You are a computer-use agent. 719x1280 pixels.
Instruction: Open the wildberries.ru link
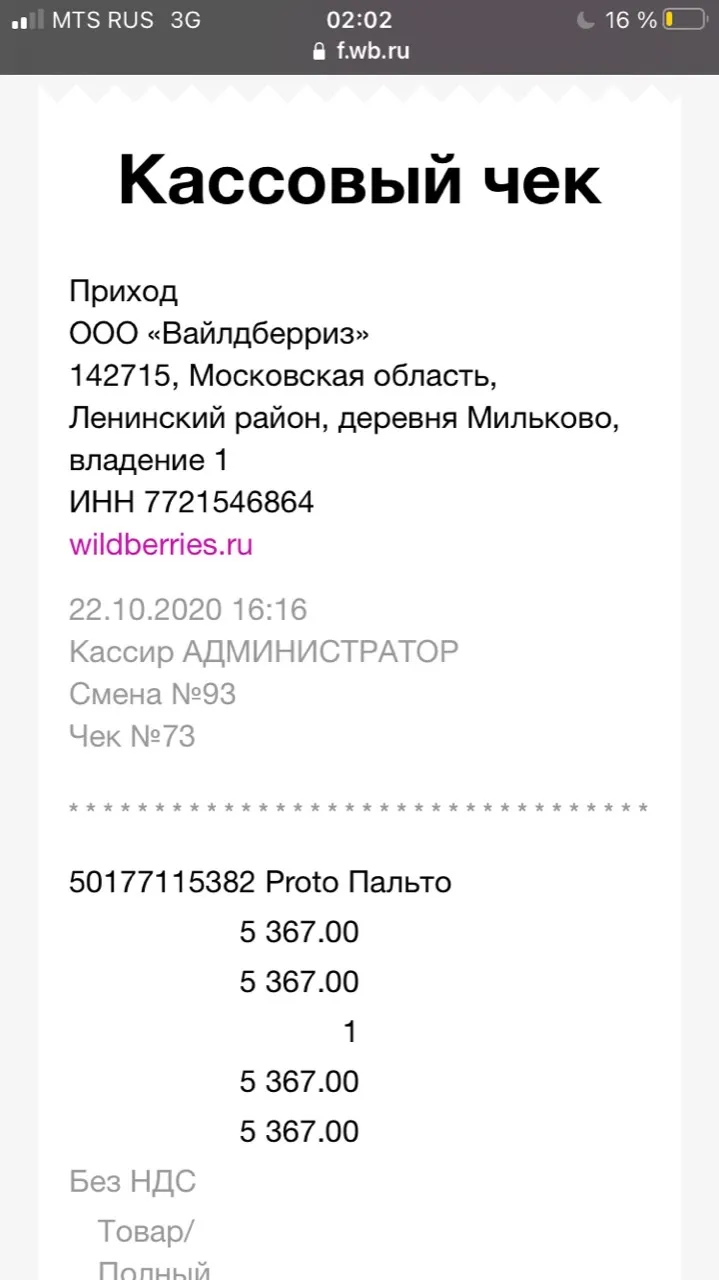click(161, 545)
